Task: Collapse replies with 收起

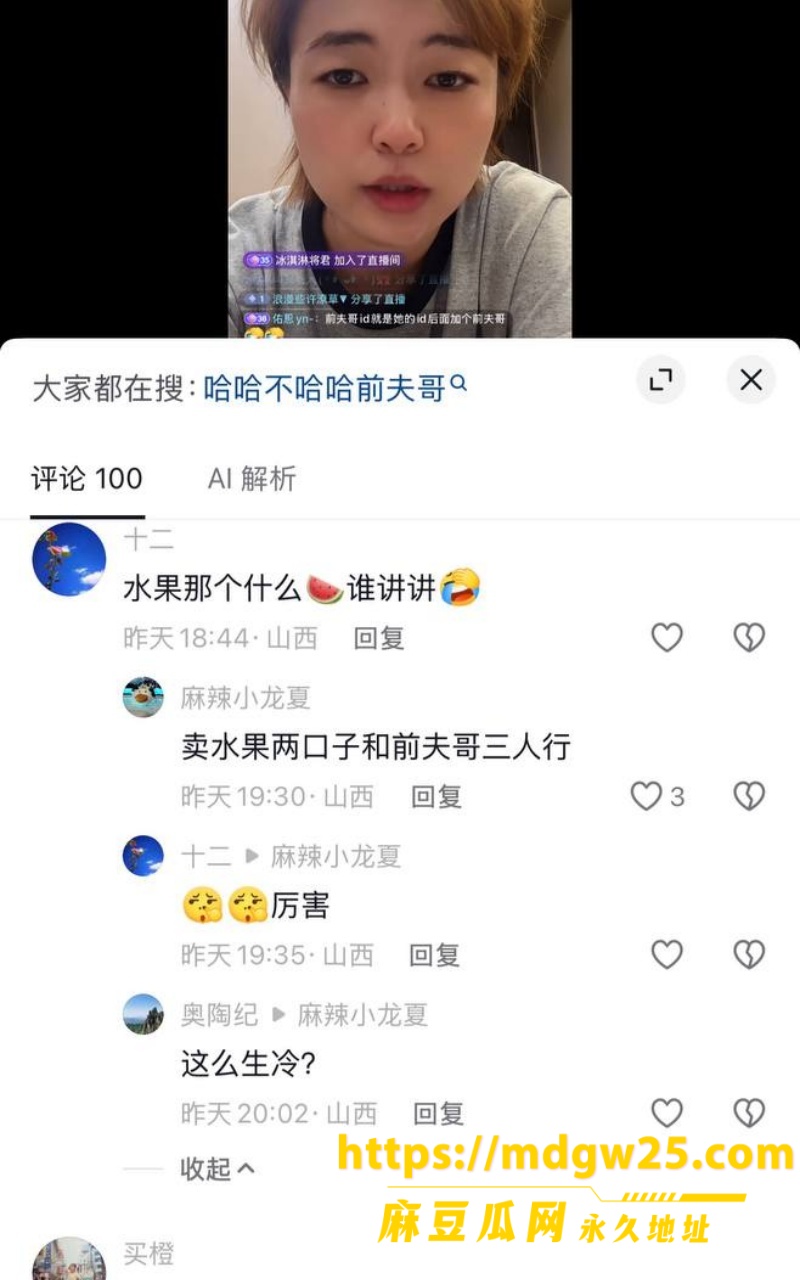Action: (x=218, y=1168)
